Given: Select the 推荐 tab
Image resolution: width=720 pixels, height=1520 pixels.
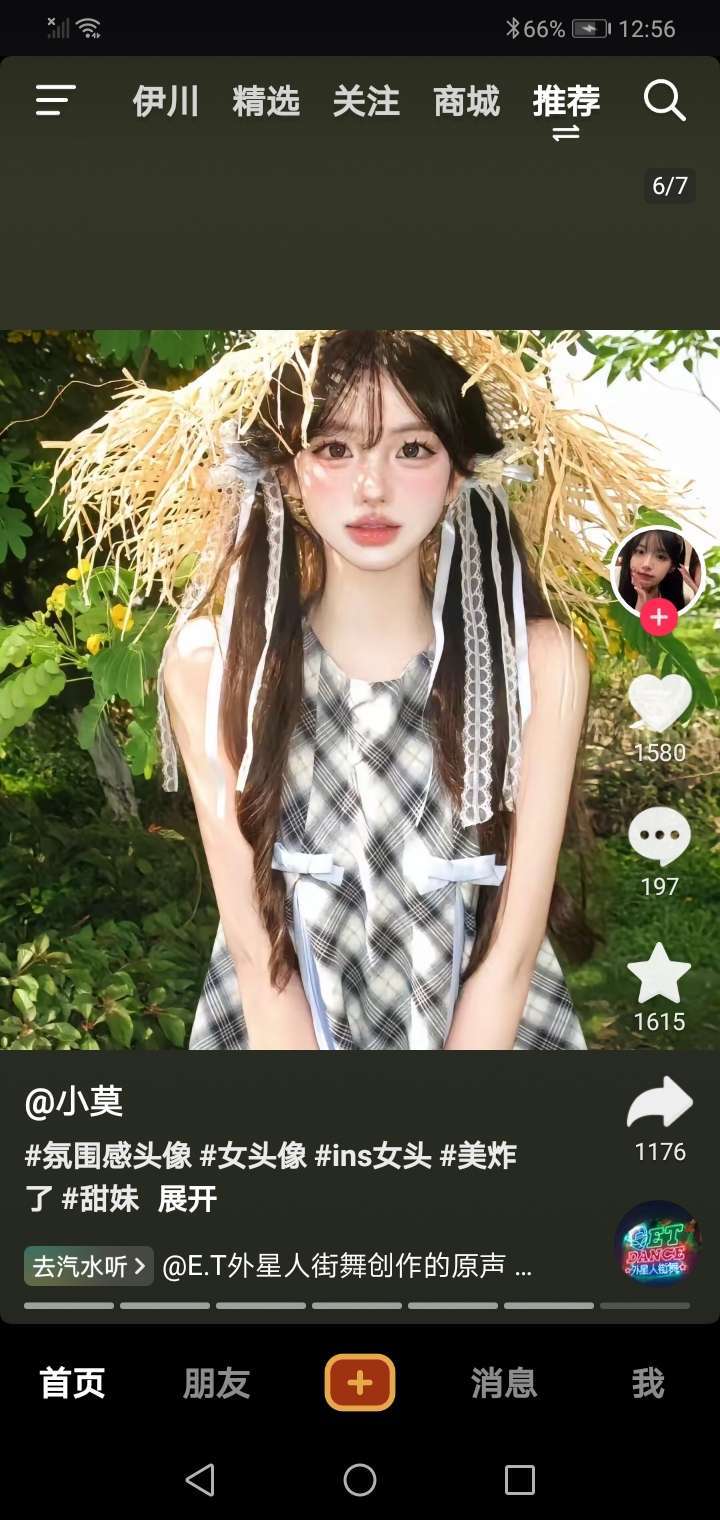Looking at the screenshot, I should click(566, 101).
